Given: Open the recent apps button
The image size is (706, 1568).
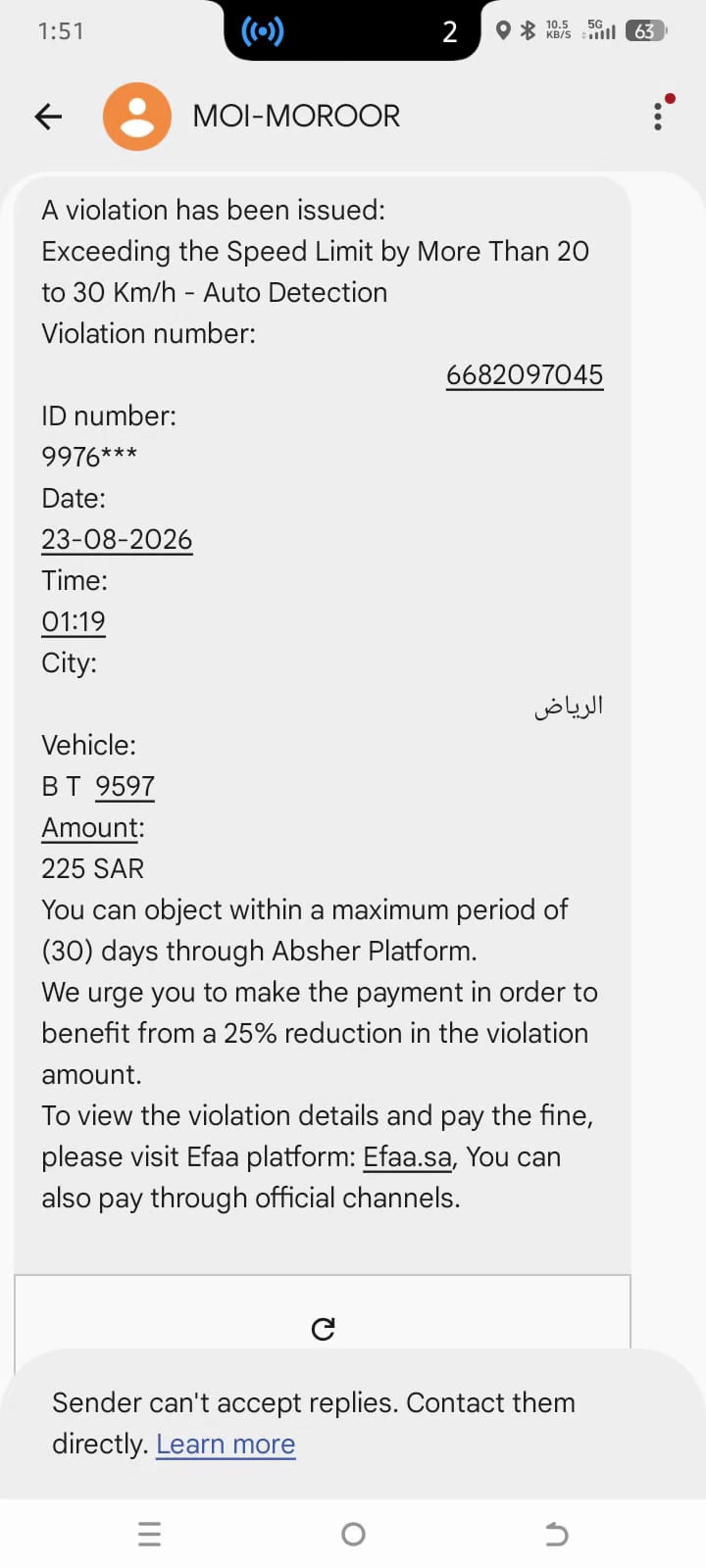Looking at the screenshot, I should click(x=150, y=1534).
